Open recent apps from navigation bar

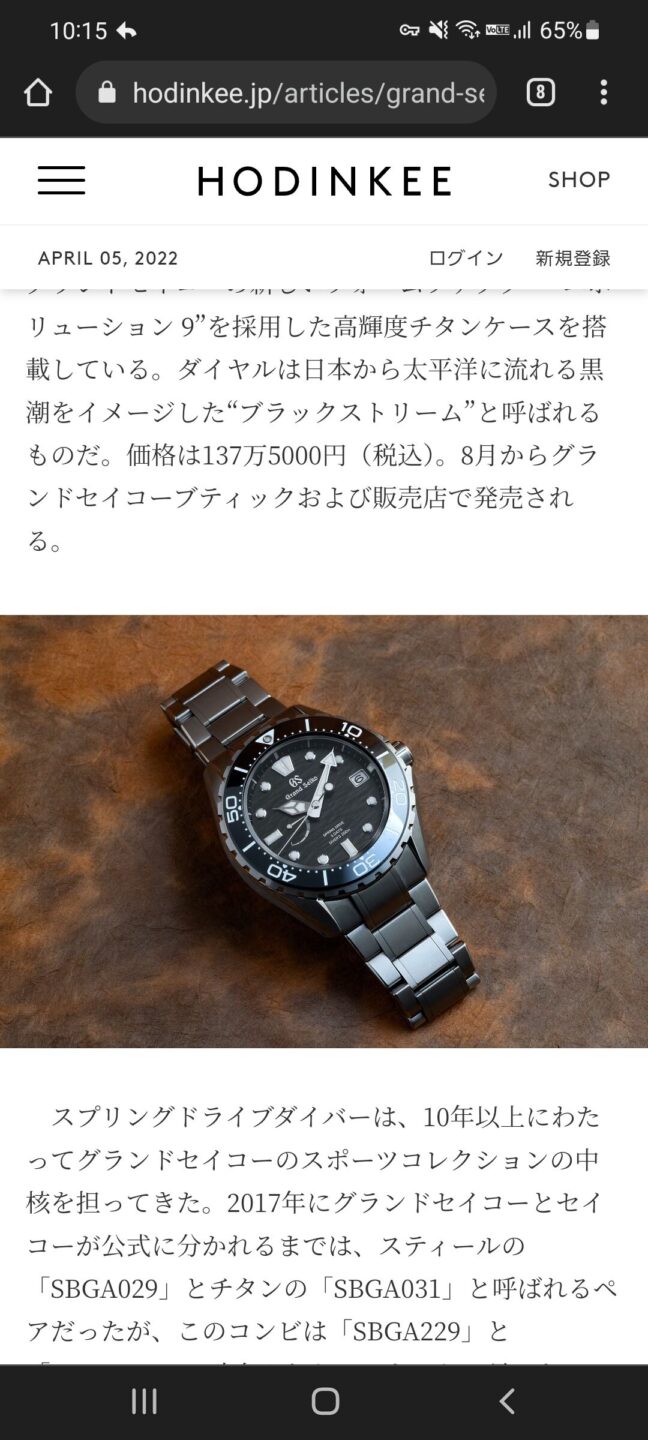pyautogui.click(x=144, y=1401)
